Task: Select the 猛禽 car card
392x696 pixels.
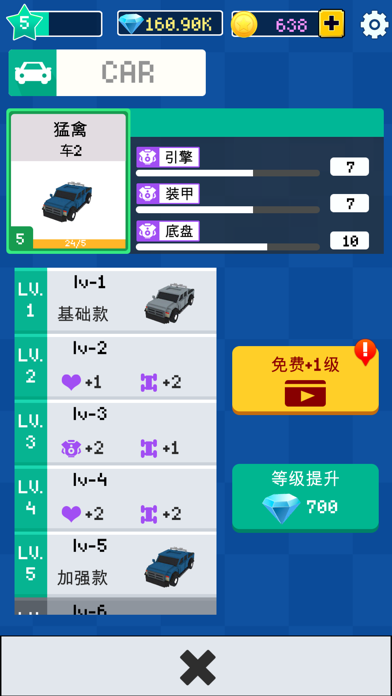Action: [68, 182]
